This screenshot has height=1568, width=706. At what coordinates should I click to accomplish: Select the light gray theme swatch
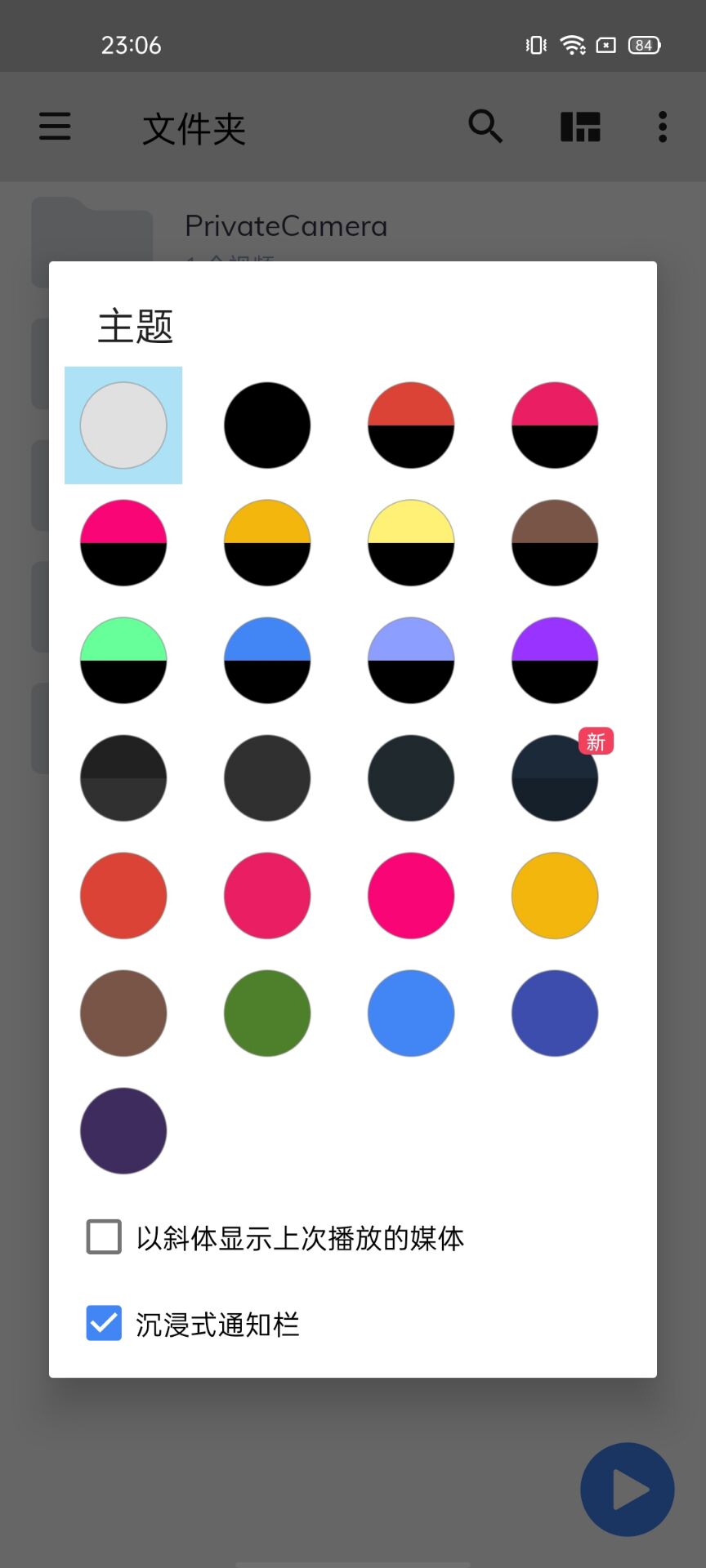(x=123, y=425)
